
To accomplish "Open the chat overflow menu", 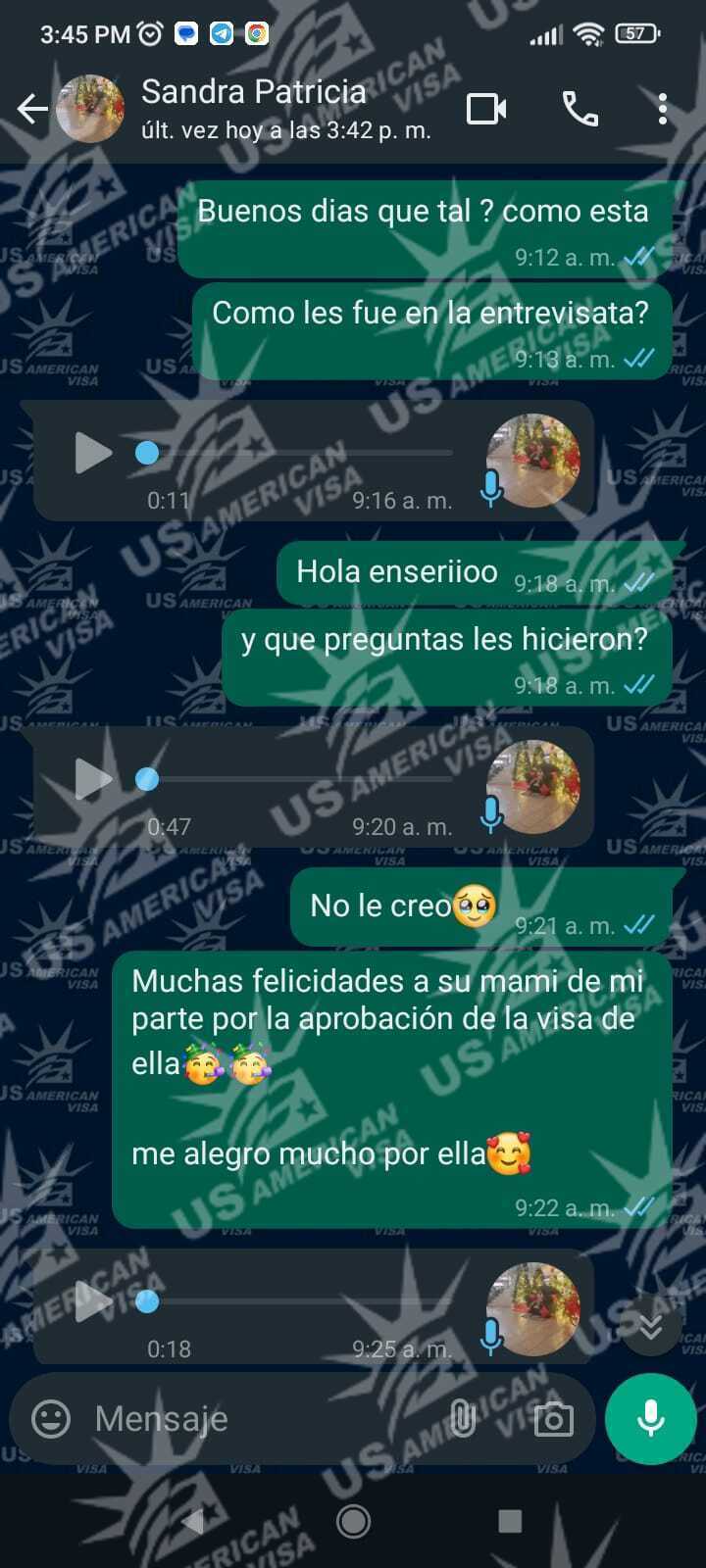I will pyautogui.click(x=663, y=109).
